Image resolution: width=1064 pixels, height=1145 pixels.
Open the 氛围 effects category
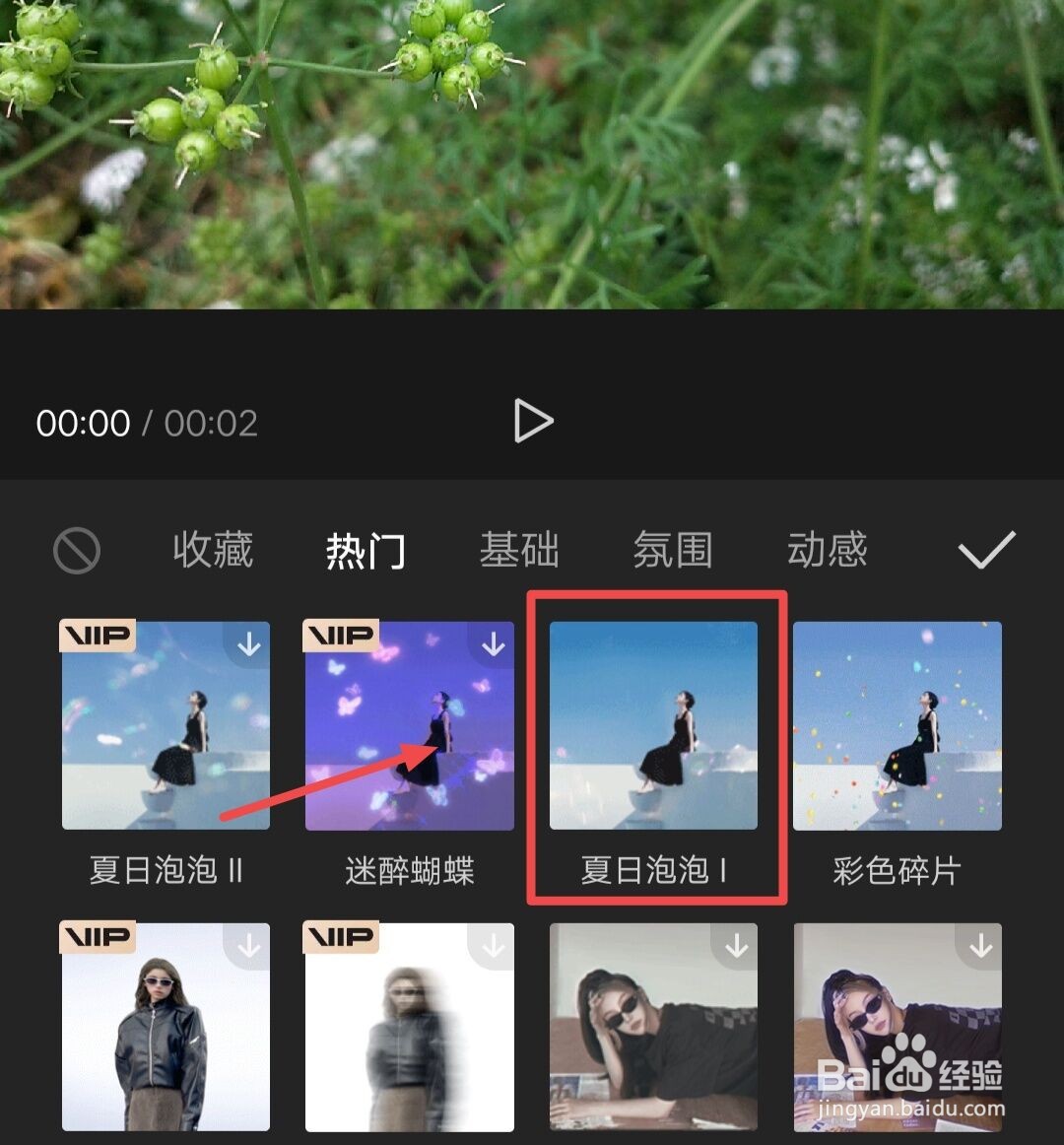[x=673, y=551]
